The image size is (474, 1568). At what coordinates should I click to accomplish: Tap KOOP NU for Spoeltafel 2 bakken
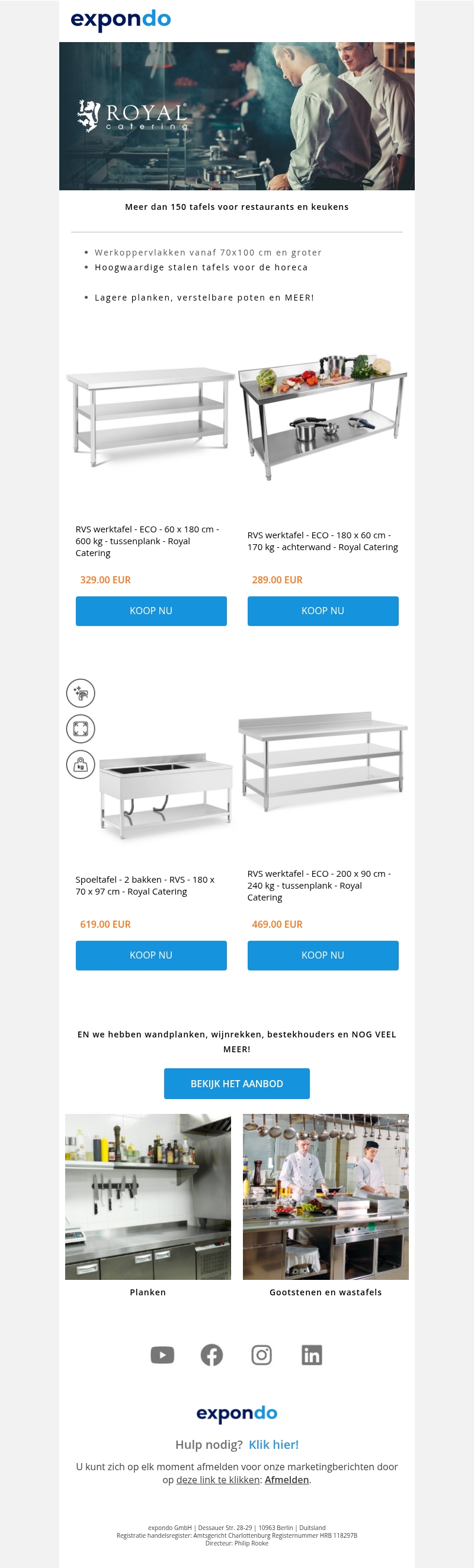151,955
